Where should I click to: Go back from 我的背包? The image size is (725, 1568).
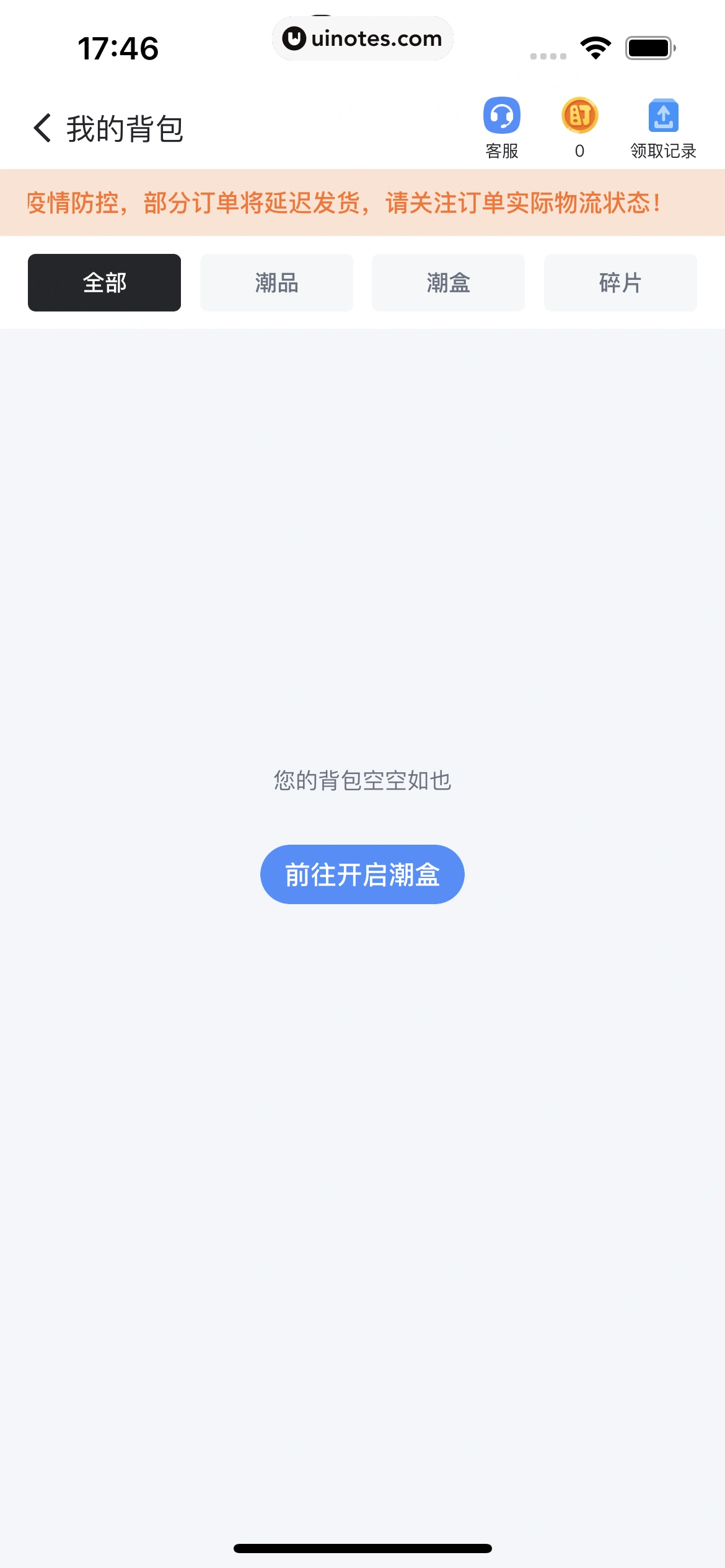tap(42, 128)
